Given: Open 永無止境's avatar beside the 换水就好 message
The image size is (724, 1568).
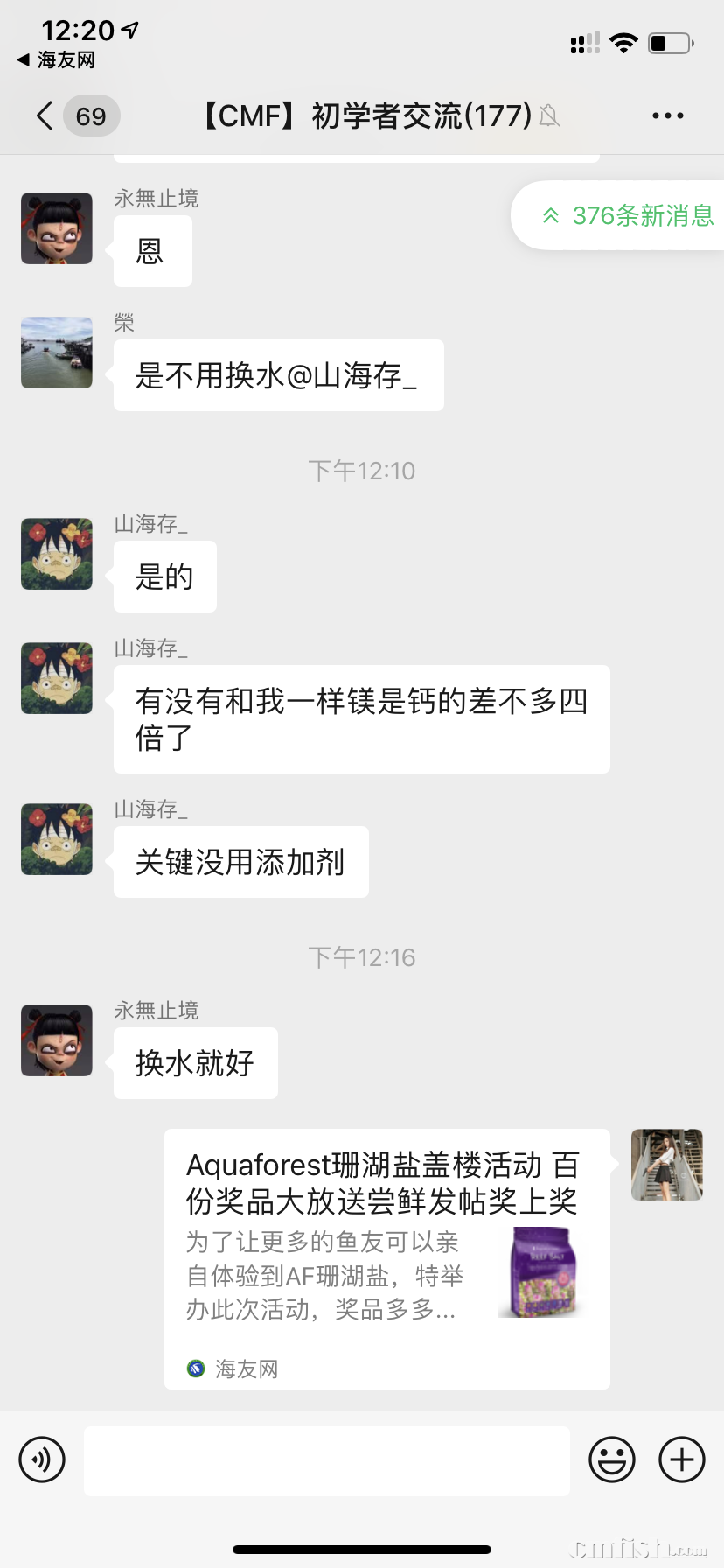Looking at the screenshot, I should (x=57, y=1040).
